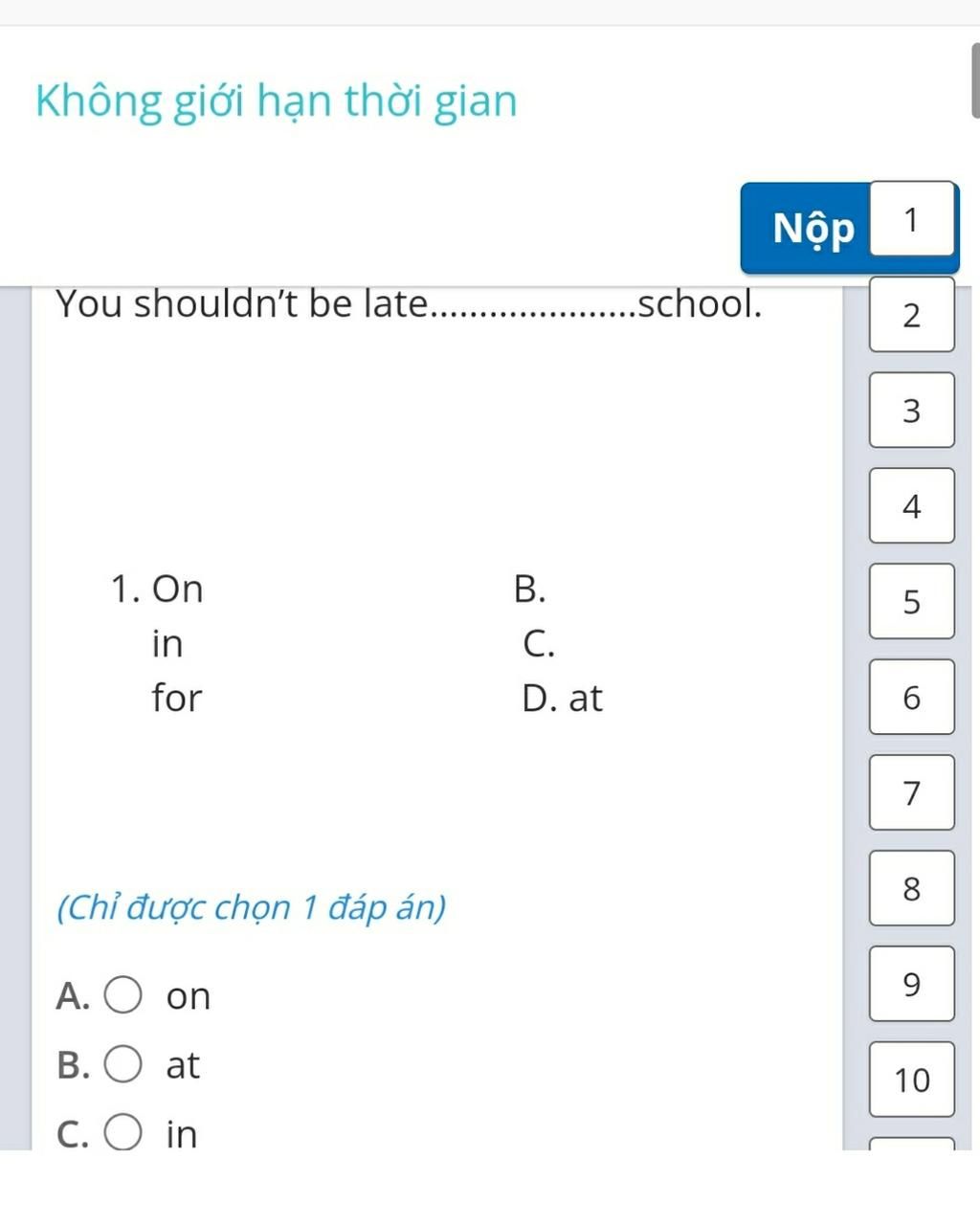
Task: Open question 3
Action: coord(911,411)
